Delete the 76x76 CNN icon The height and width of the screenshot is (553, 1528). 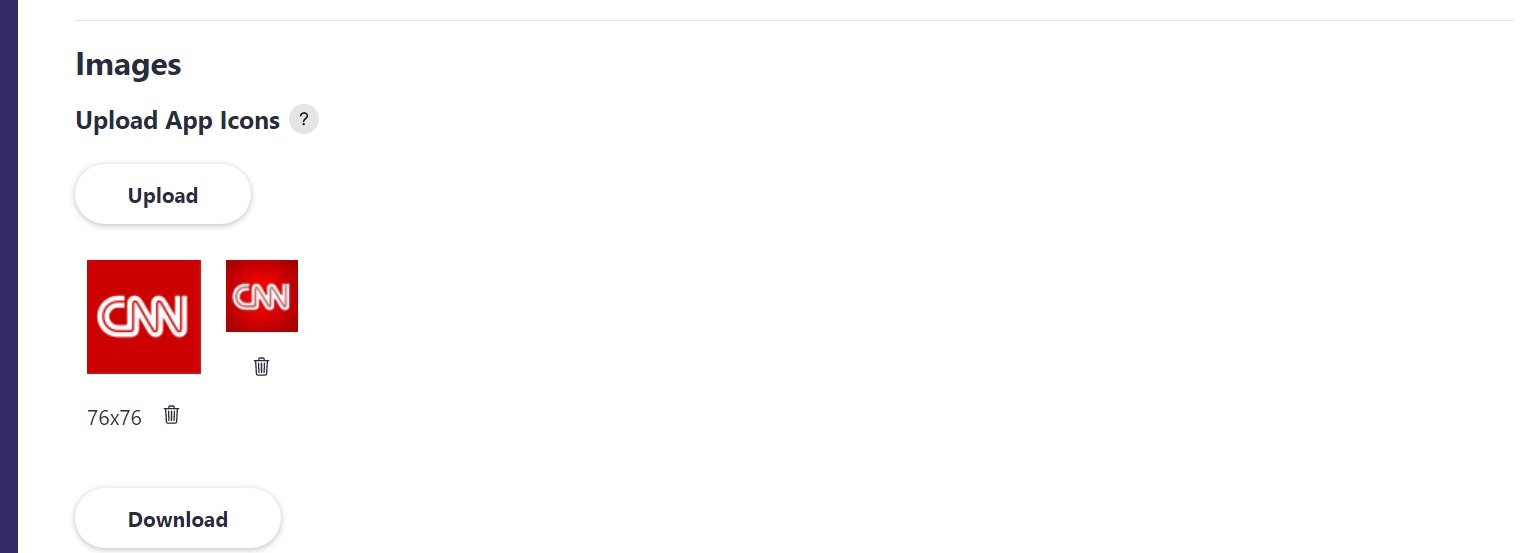[172, 415]
